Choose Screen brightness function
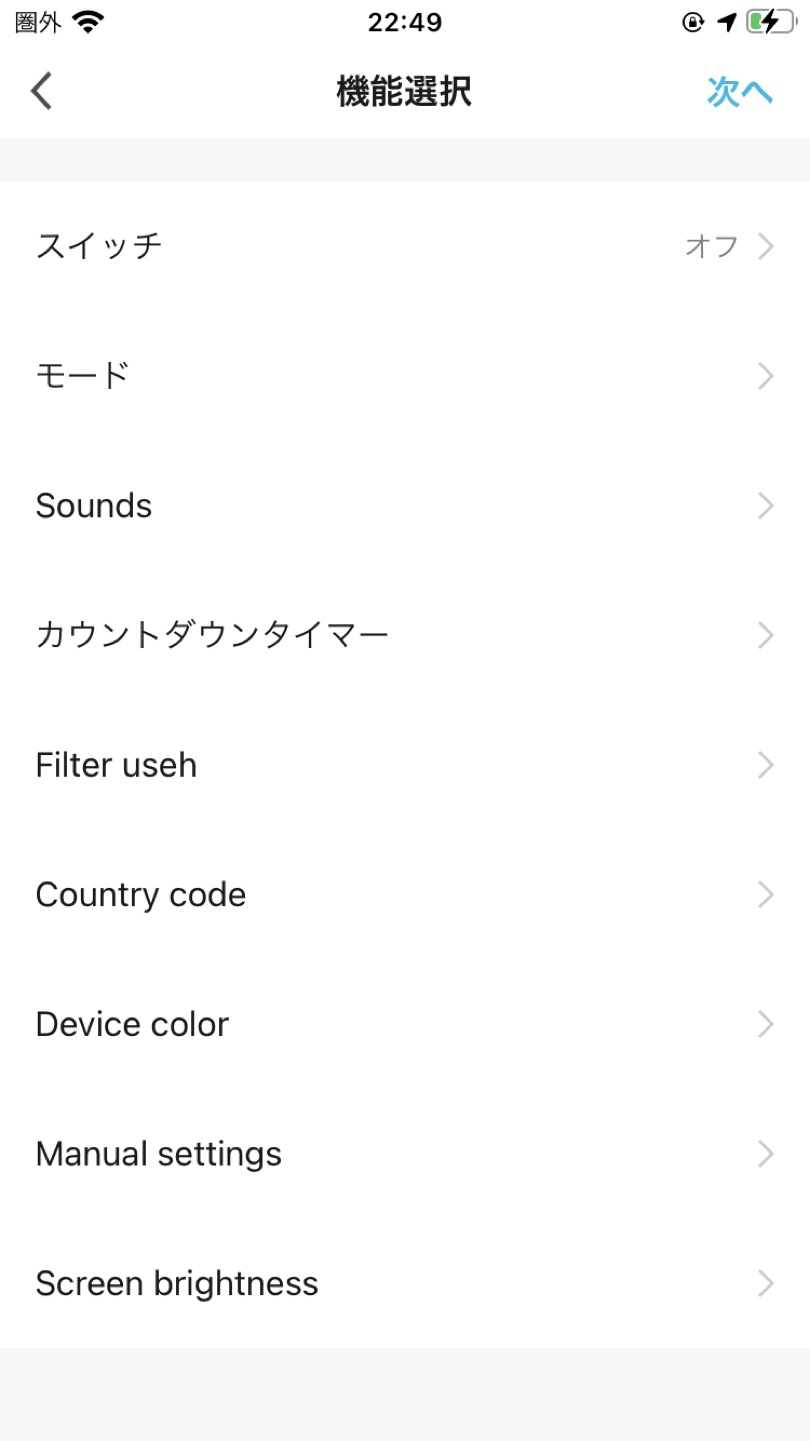The width and height of the screenshot is (810, 1441). click(405, 1283)
